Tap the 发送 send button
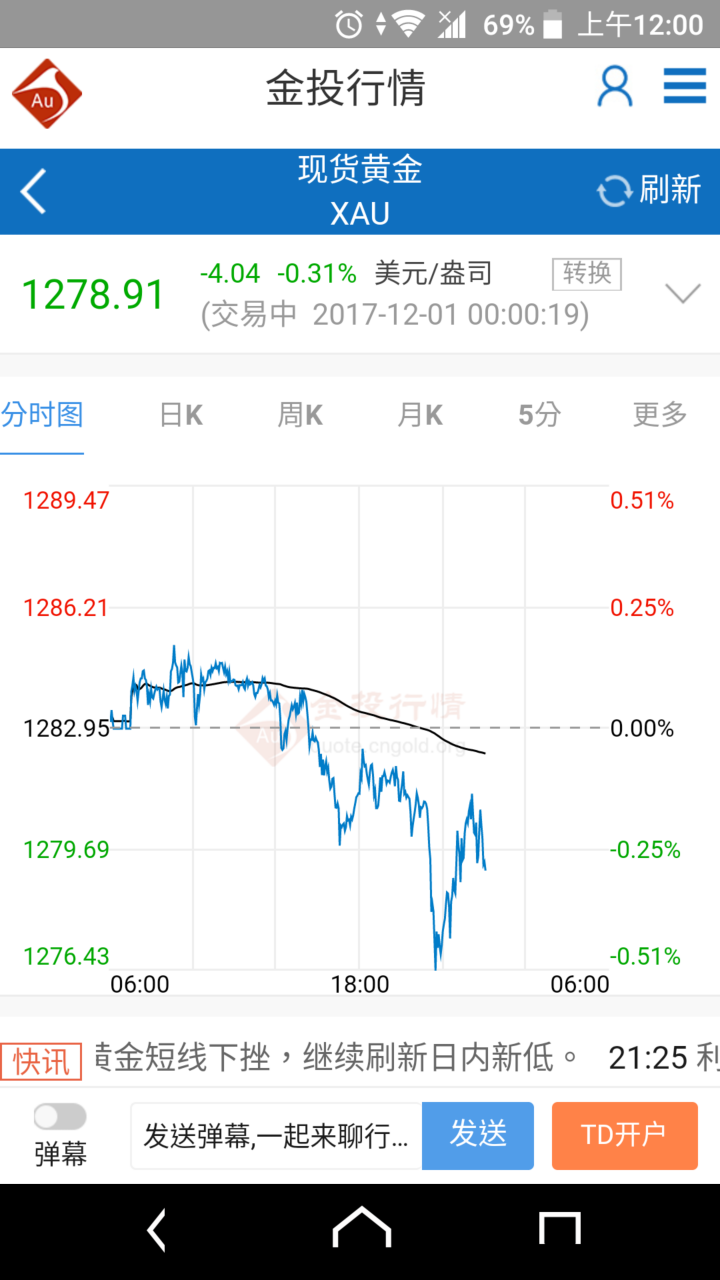The height and width of the screenshot is (1280, 720). click(x=478, y=1136)
